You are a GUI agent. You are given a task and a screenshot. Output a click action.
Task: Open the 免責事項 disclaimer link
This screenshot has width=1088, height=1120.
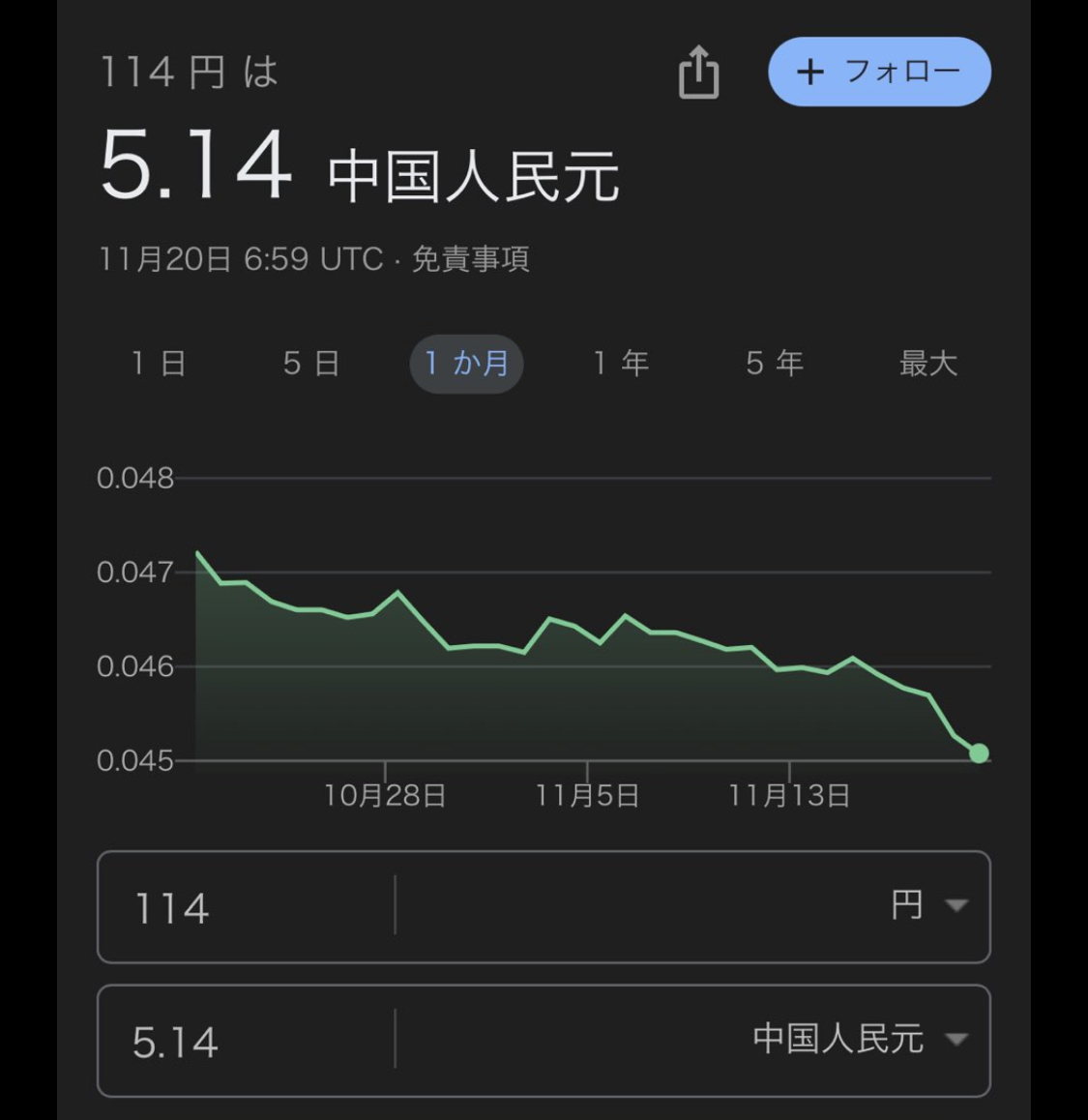click(x=471, y=259)
